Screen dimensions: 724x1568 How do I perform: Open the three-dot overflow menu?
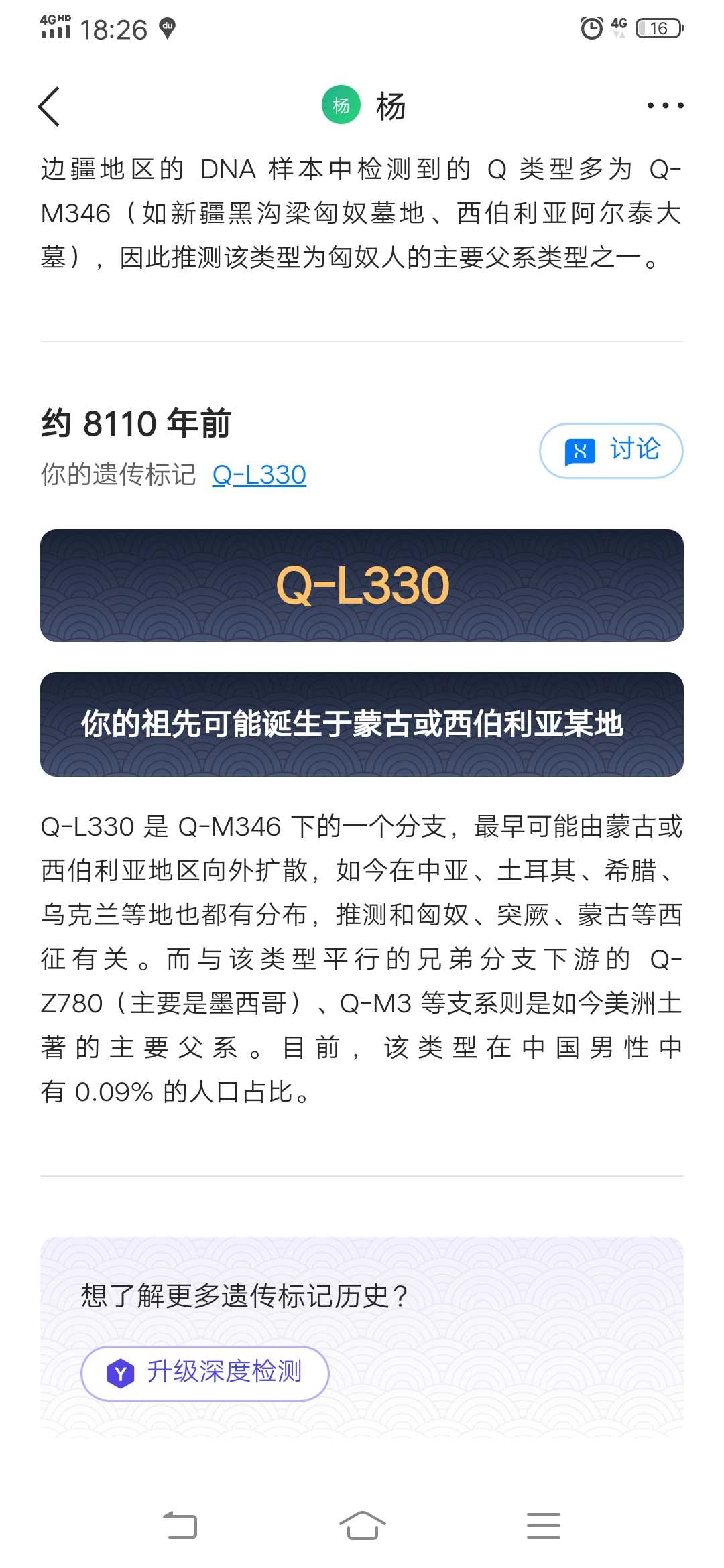tap(665, 105)
